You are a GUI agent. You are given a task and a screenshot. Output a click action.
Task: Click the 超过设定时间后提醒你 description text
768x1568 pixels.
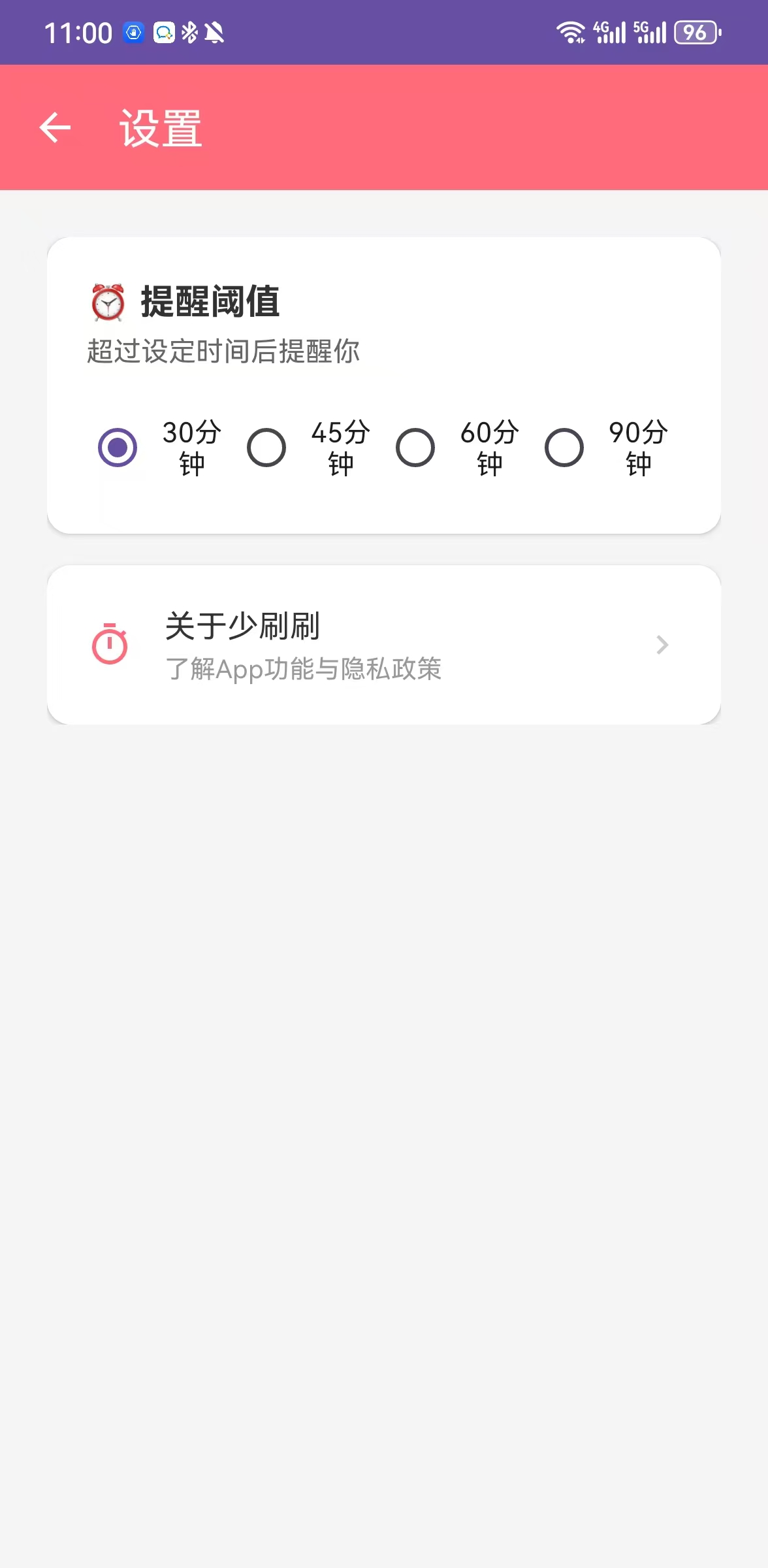[x=223, y=351]
